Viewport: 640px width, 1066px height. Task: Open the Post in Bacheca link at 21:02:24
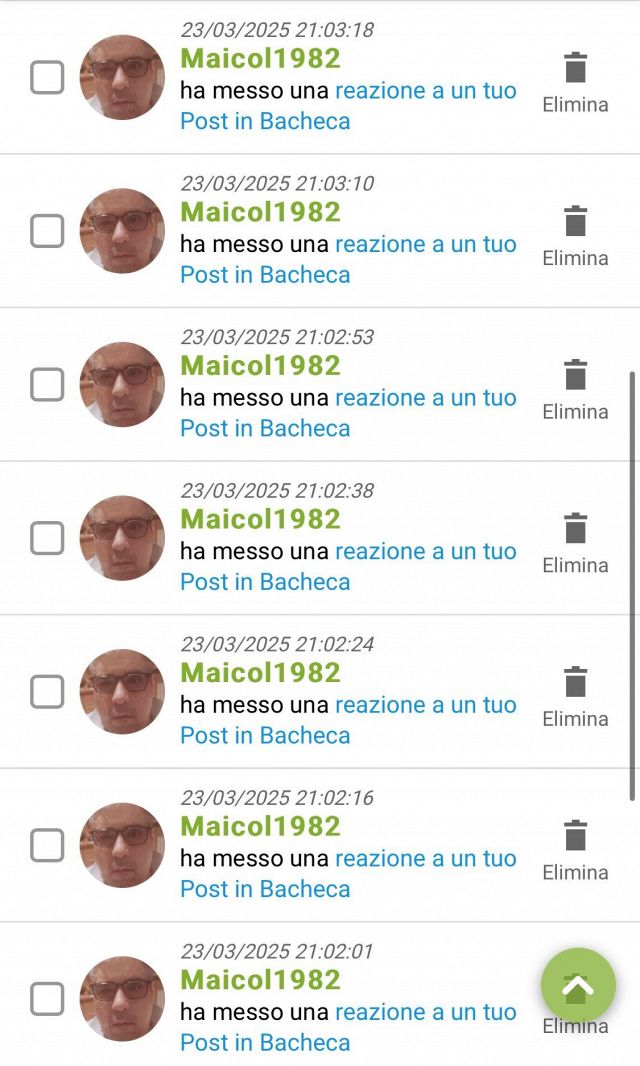(x=265, y=736)
